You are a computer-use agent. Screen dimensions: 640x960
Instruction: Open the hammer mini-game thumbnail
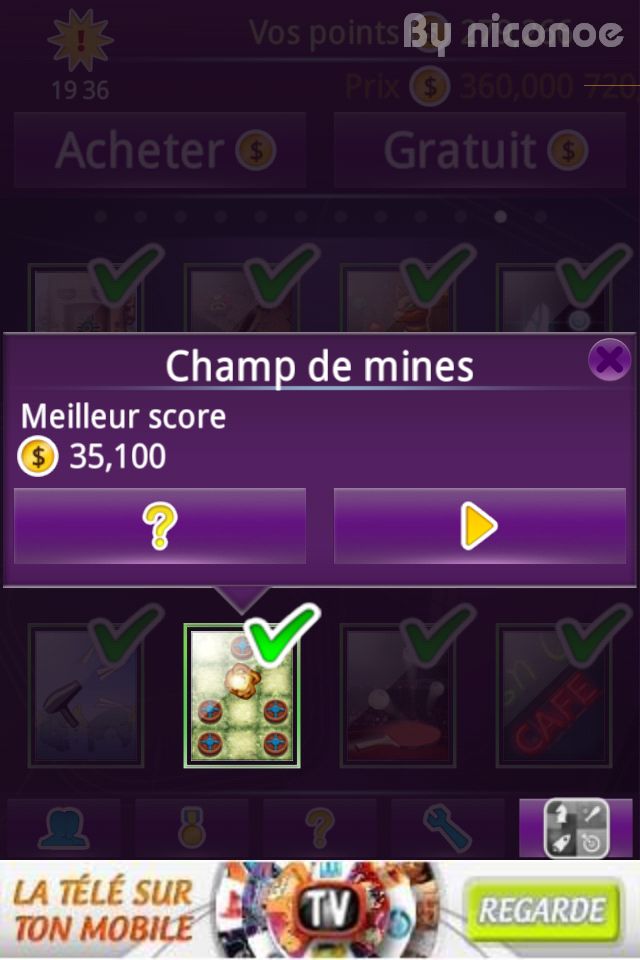point(85,694)
